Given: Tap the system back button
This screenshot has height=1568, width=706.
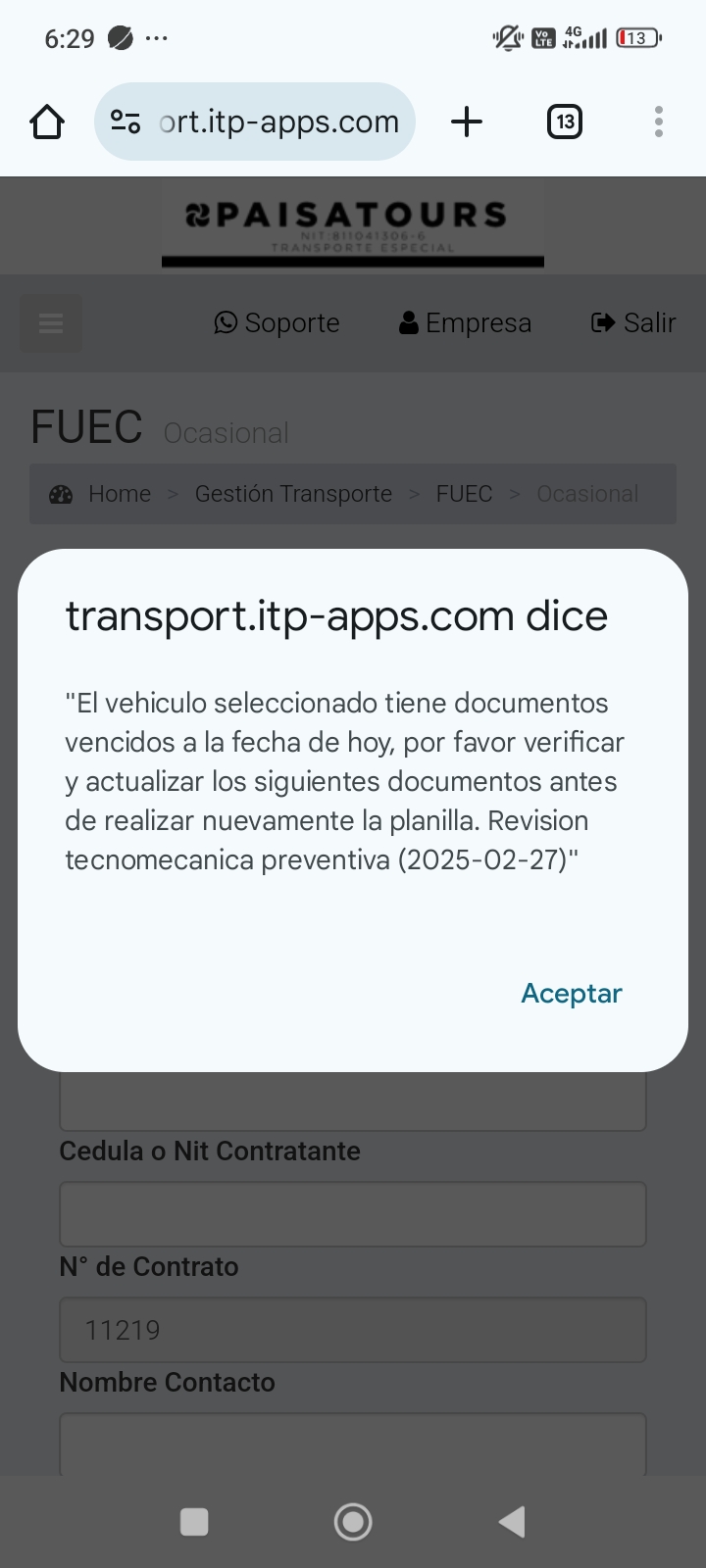Looking at the screenshot, I should coord(512,1522).
